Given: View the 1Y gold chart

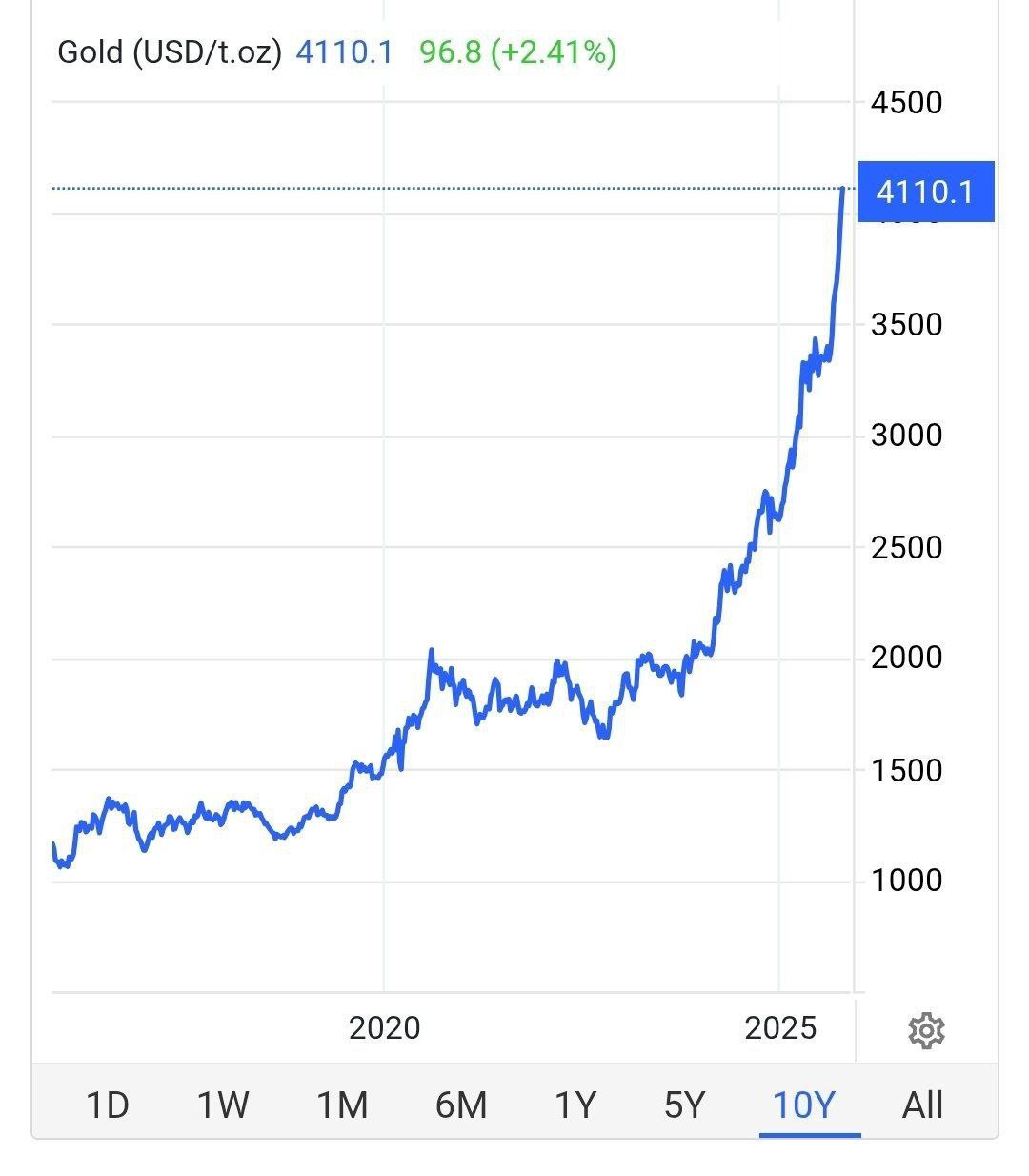Looking at the screenshot, I should click(575, 1105).
